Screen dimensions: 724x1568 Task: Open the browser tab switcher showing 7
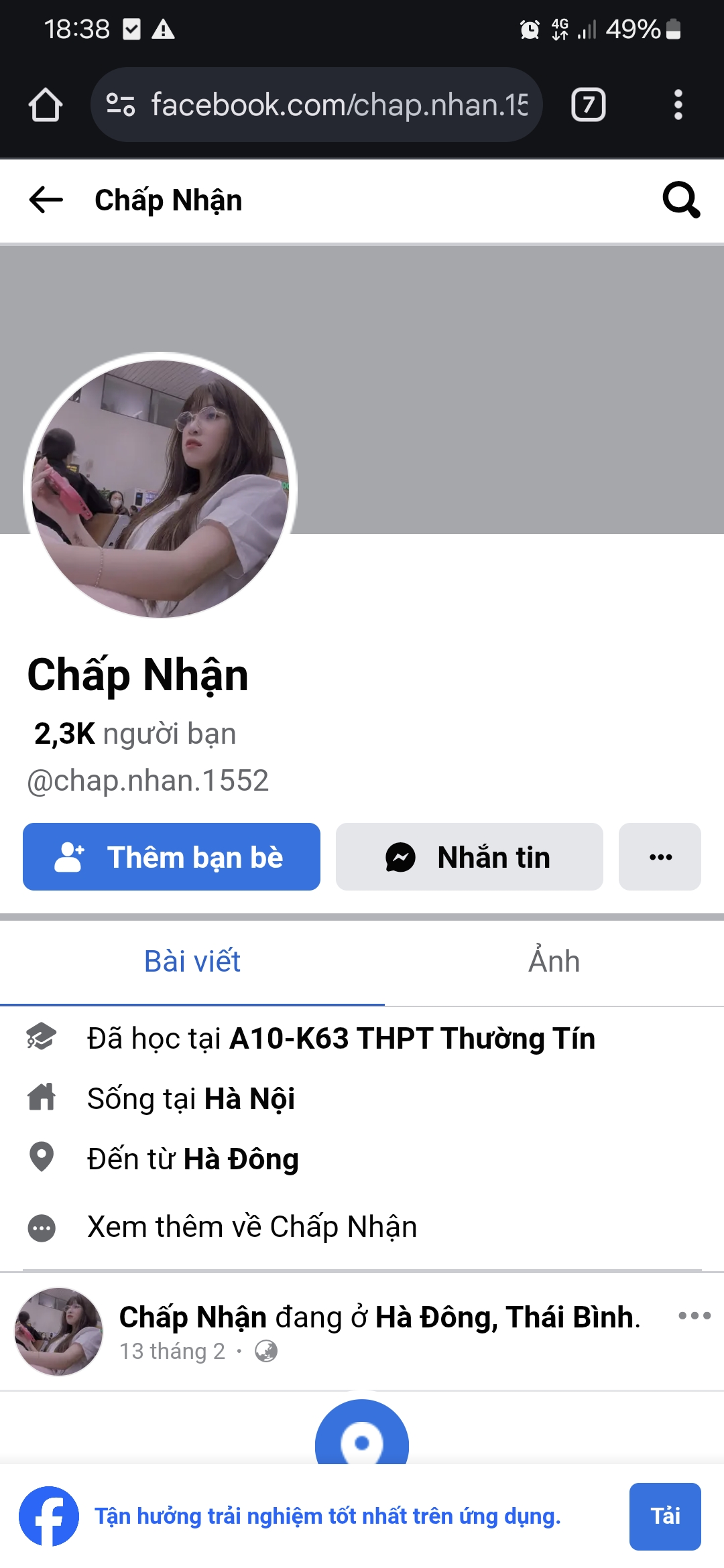pos(588,105)
